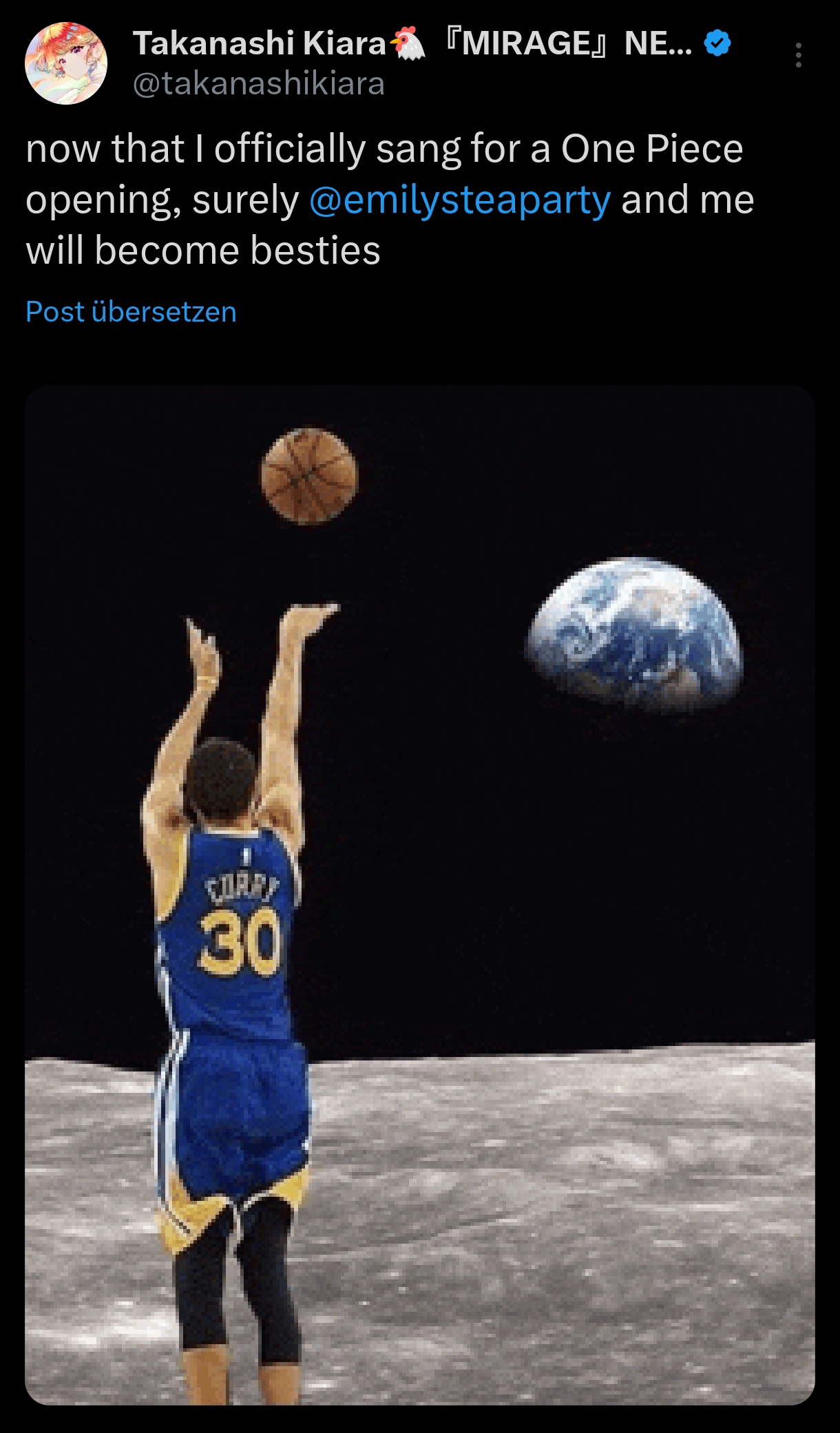Open Takanashi Kiara's profile picture
Viewport: 840px width, 1433px height.
coord(66,63)
